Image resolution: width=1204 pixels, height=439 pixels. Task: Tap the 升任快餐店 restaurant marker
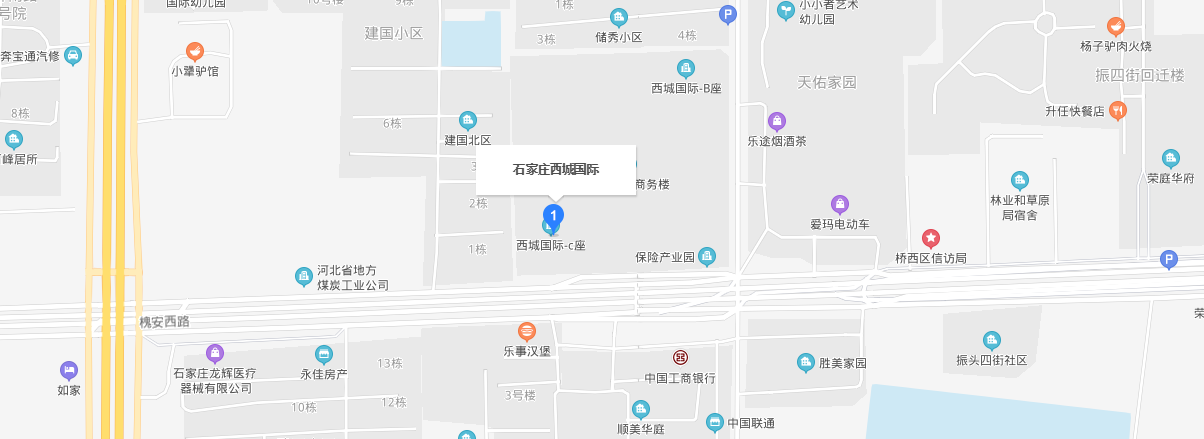tap(1118, 111)
